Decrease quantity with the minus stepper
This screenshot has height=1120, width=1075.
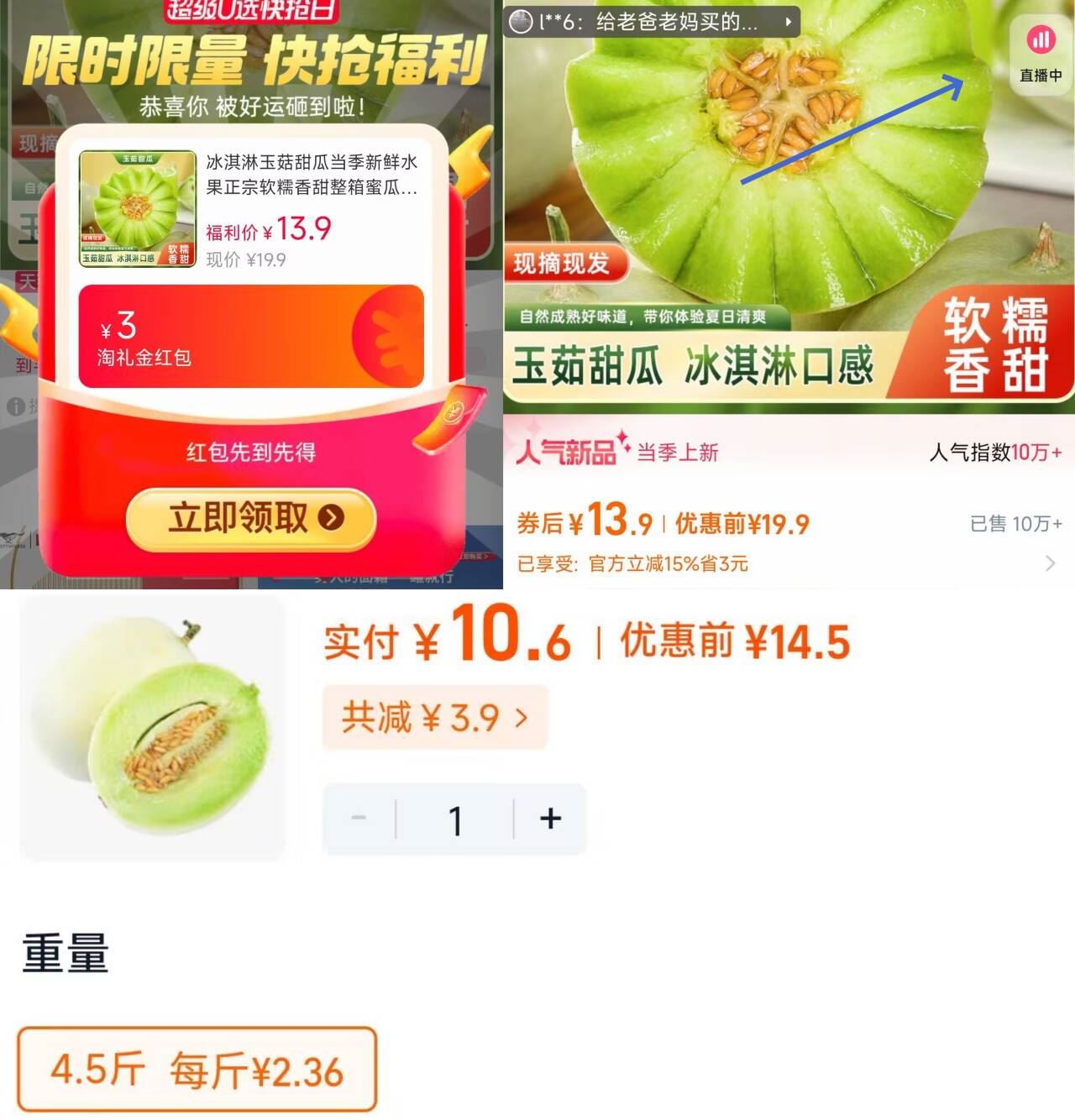pos(359,818)
